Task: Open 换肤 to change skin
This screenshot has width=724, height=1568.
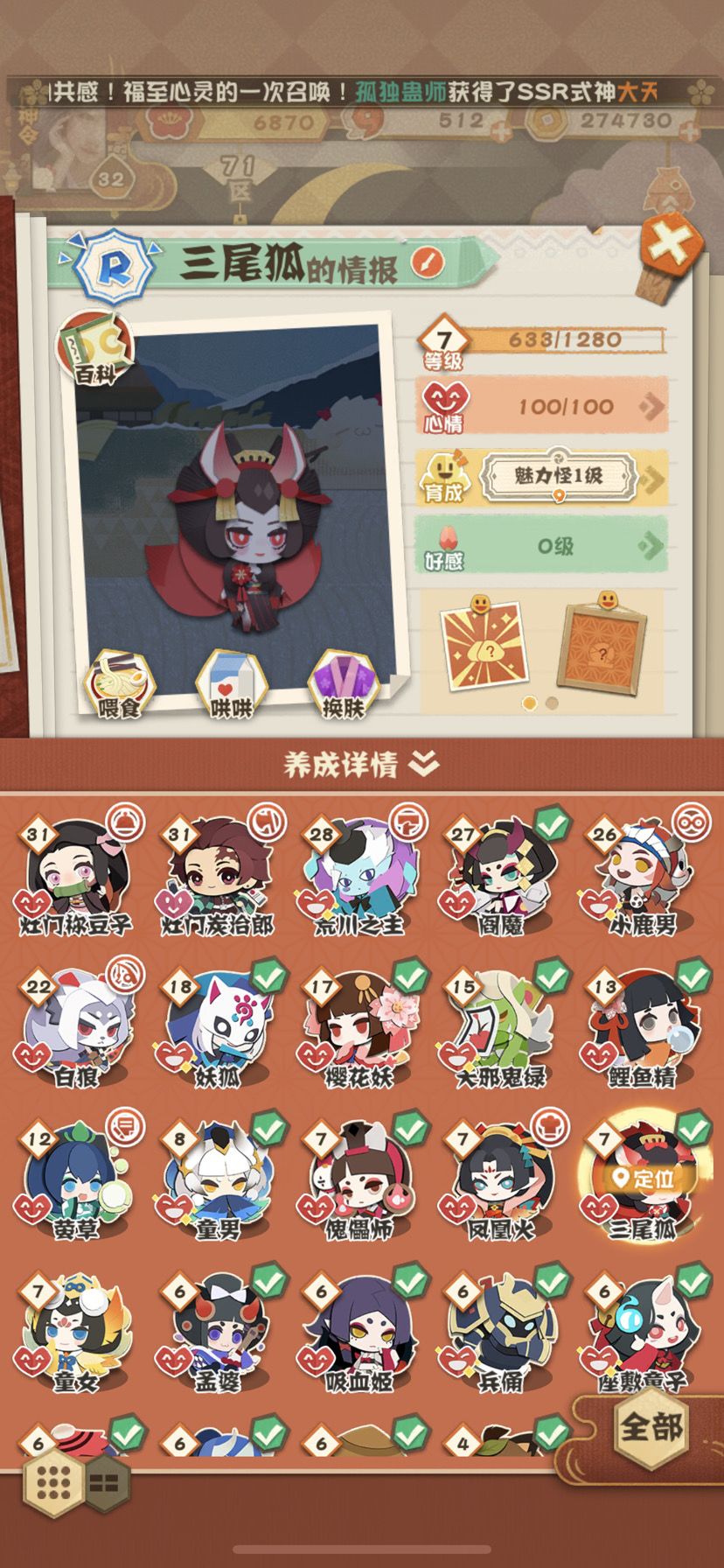Action: click(x=343, y=684)
